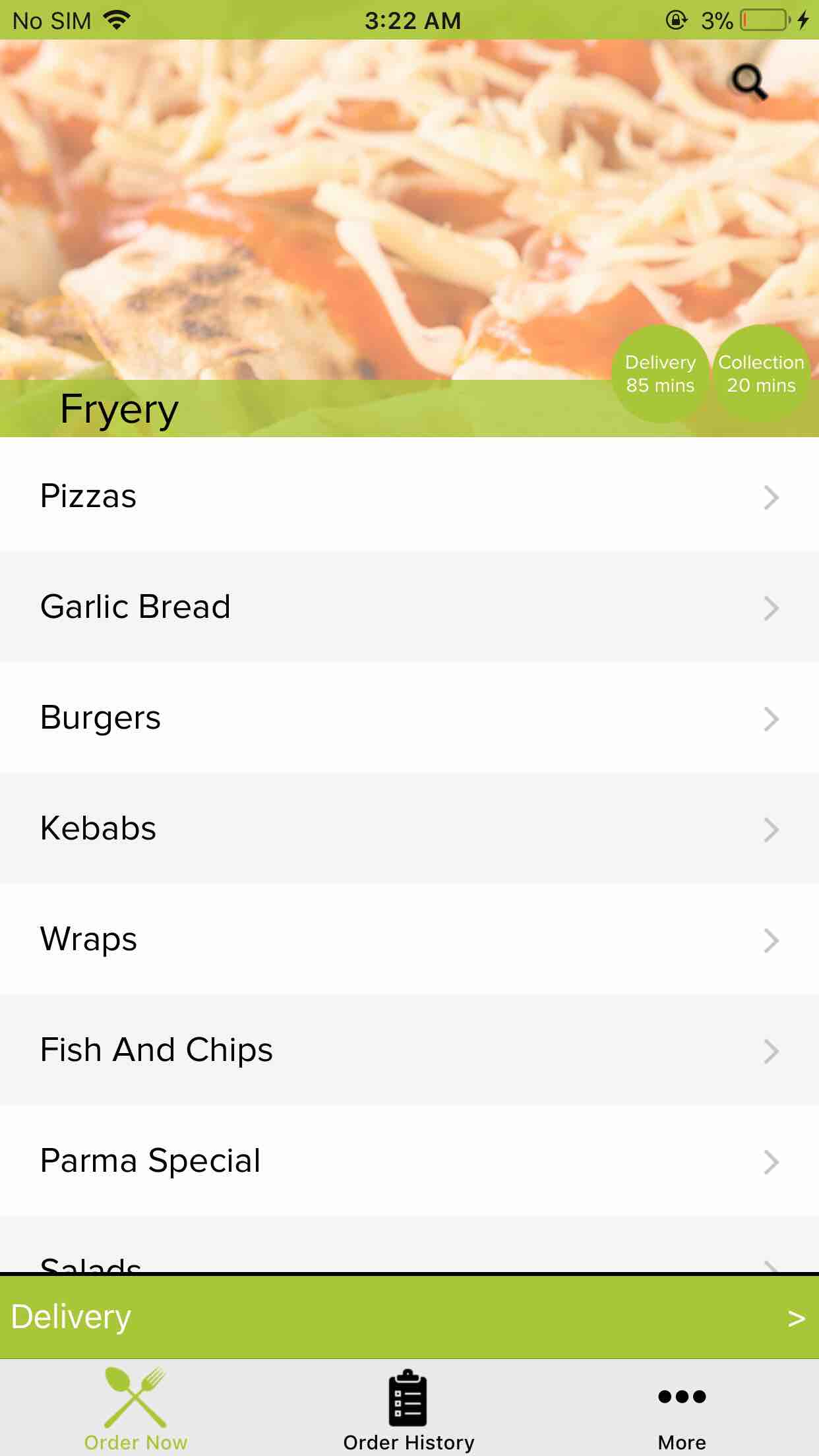Screen dimensions: 819x1456
Task: Open the green Delivery bar
Action: [409, 1318]
